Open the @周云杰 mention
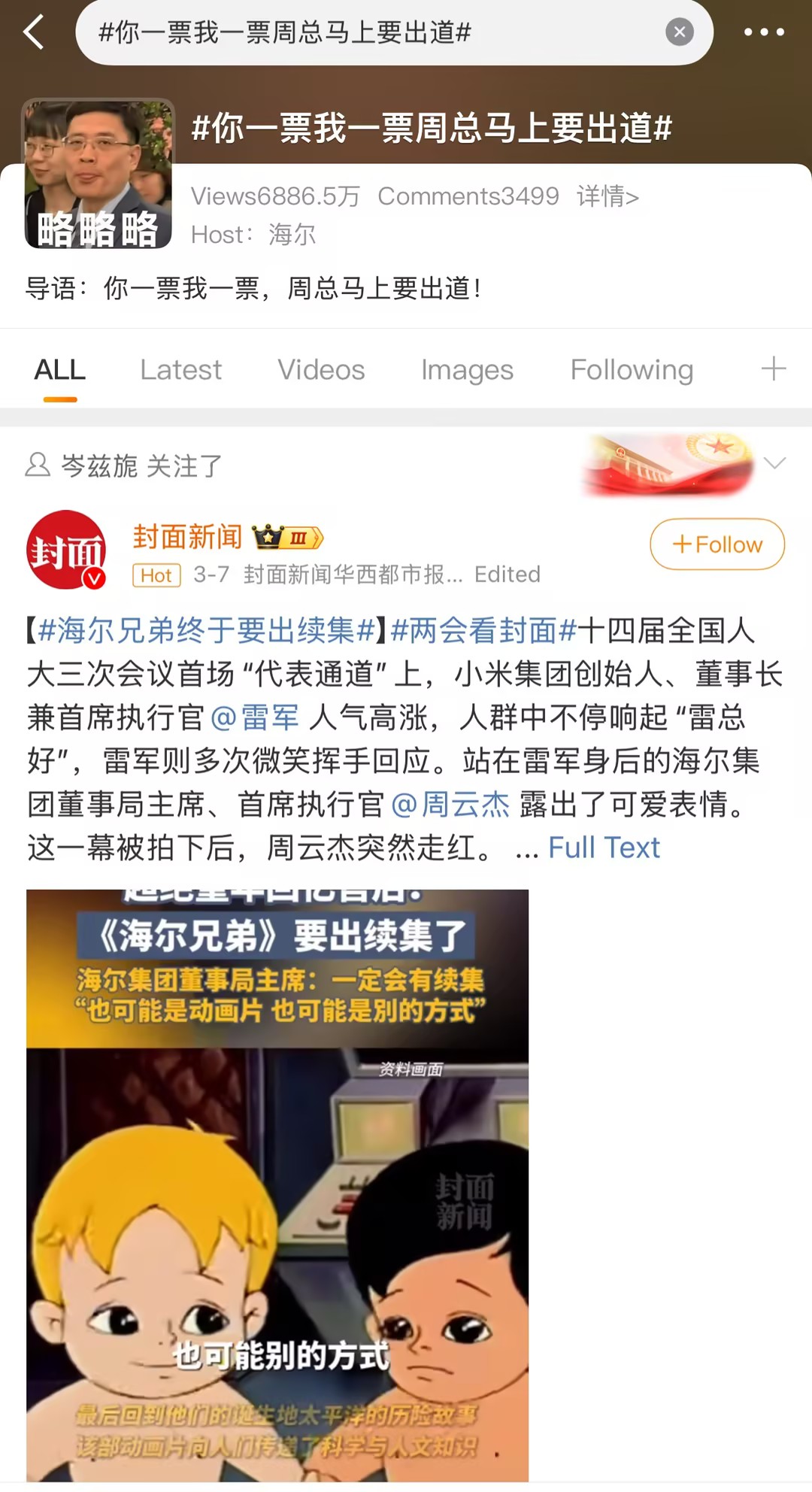Viewport: 812px width, 1492px height. tap(450, 805)
